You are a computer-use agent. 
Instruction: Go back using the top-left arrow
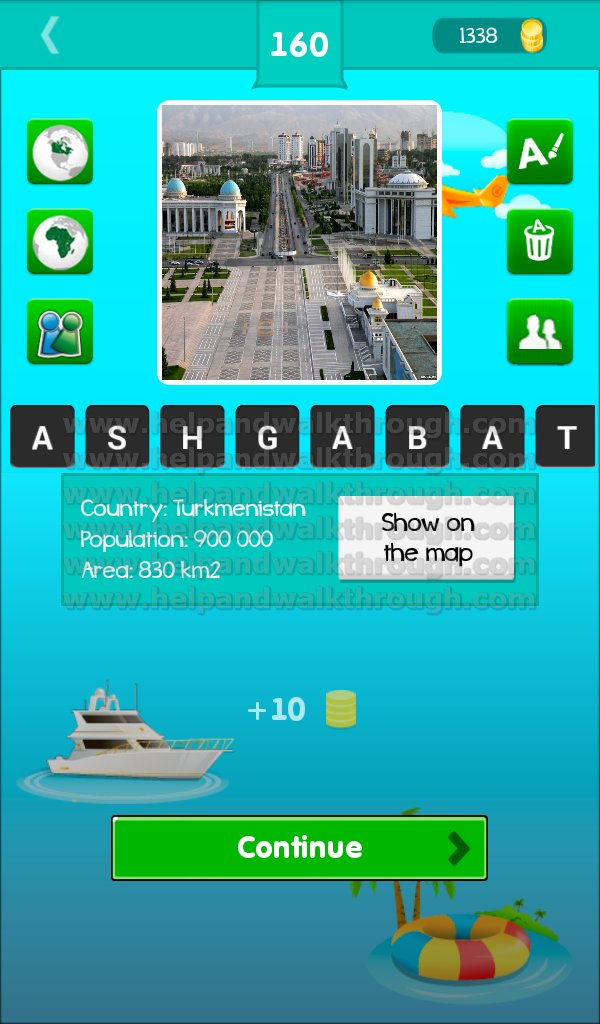tap(50, 35)
